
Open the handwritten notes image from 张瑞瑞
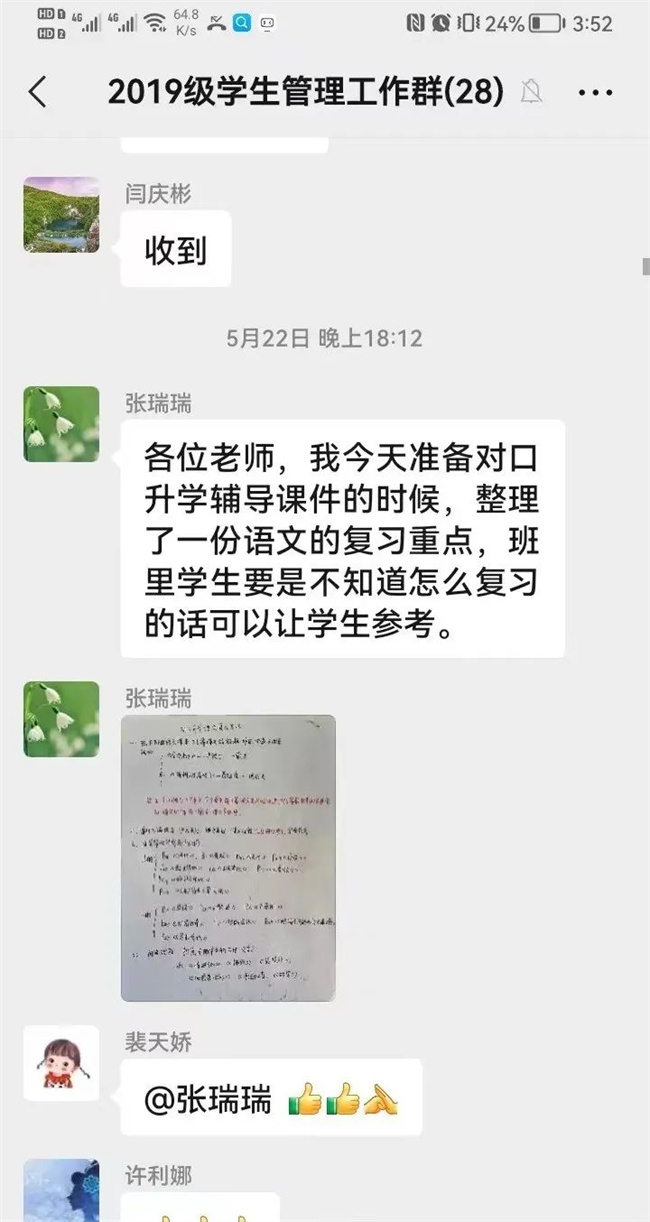[x=228, y=857]
